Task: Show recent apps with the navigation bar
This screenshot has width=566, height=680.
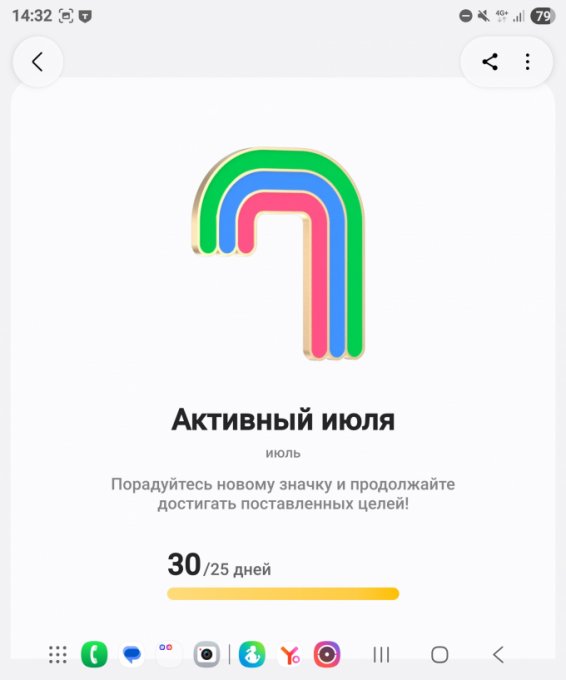Action: pyautogui.click(x=381, y=654)
